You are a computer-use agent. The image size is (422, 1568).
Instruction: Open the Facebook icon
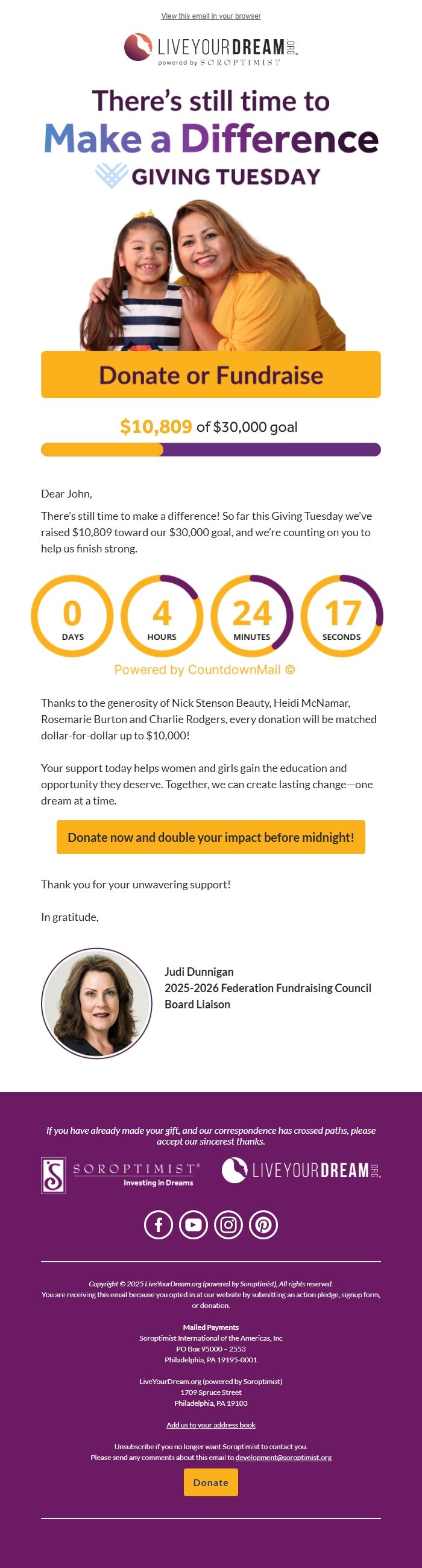(158, 1225)
